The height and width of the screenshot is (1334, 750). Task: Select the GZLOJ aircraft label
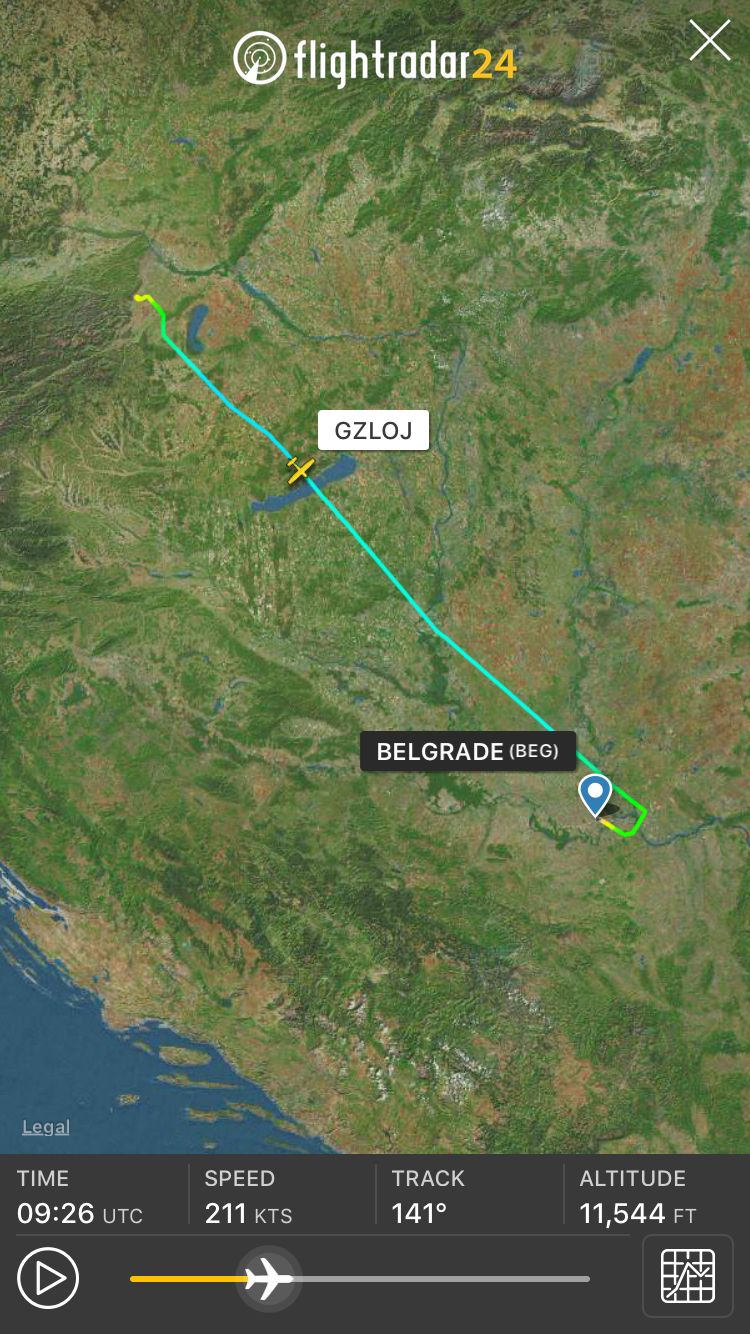(x=373, y=431)
